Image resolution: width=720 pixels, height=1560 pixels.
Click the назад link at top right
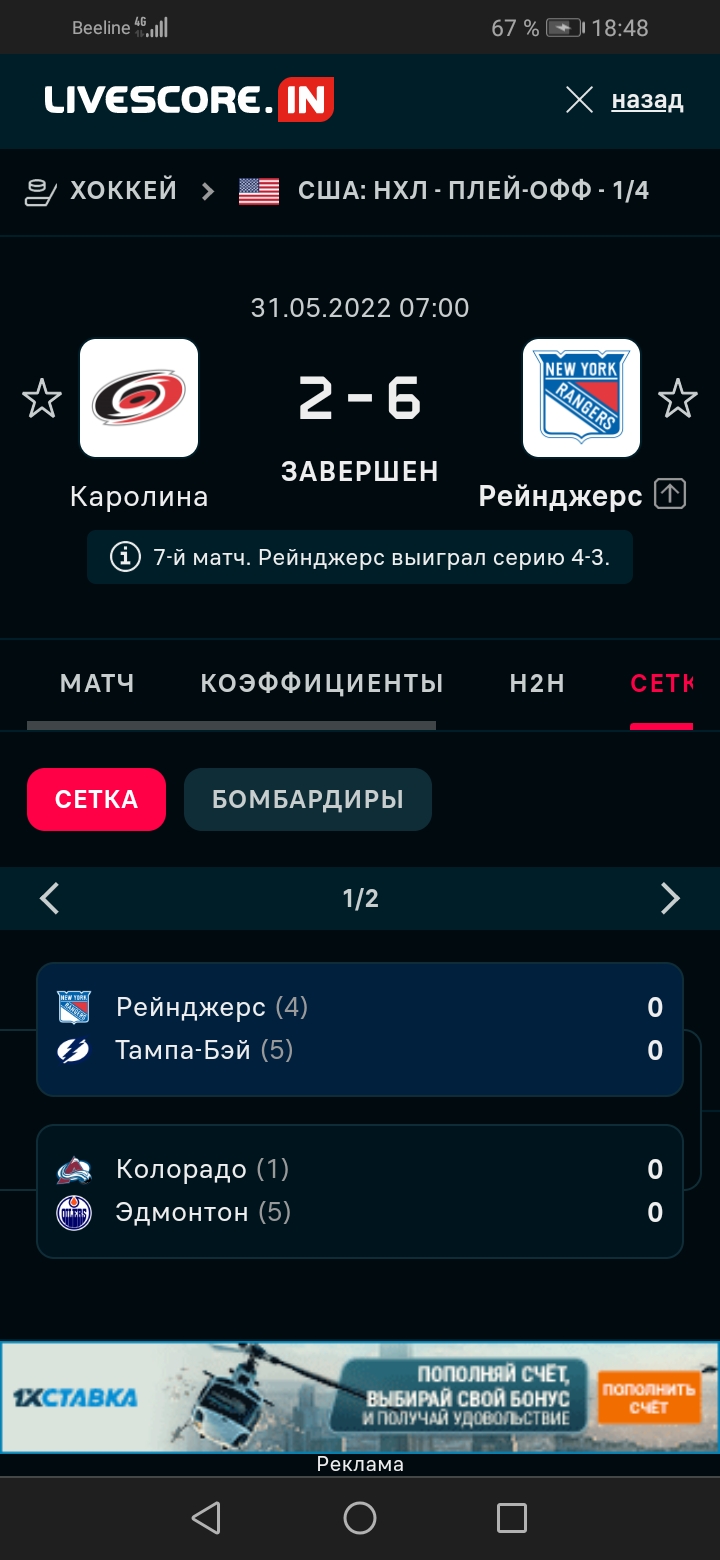[647, 100]
